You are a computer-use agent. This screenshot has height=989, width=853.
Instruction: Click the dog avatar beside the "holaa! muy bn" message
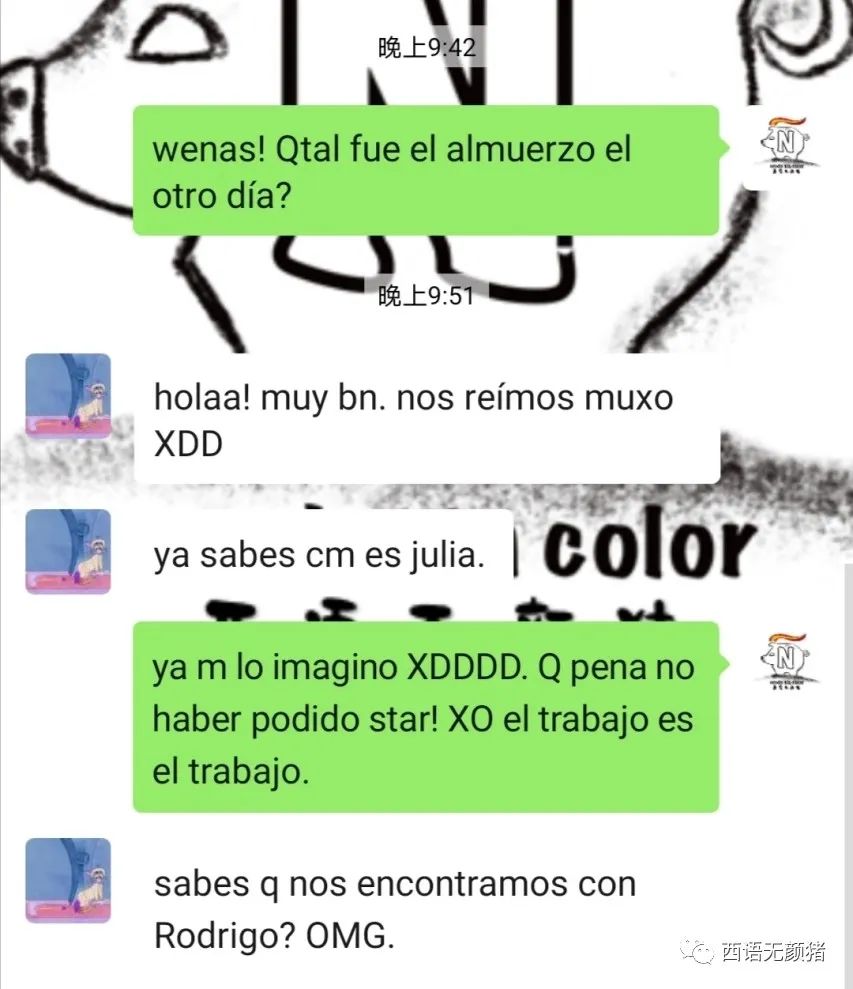[70, 397]
